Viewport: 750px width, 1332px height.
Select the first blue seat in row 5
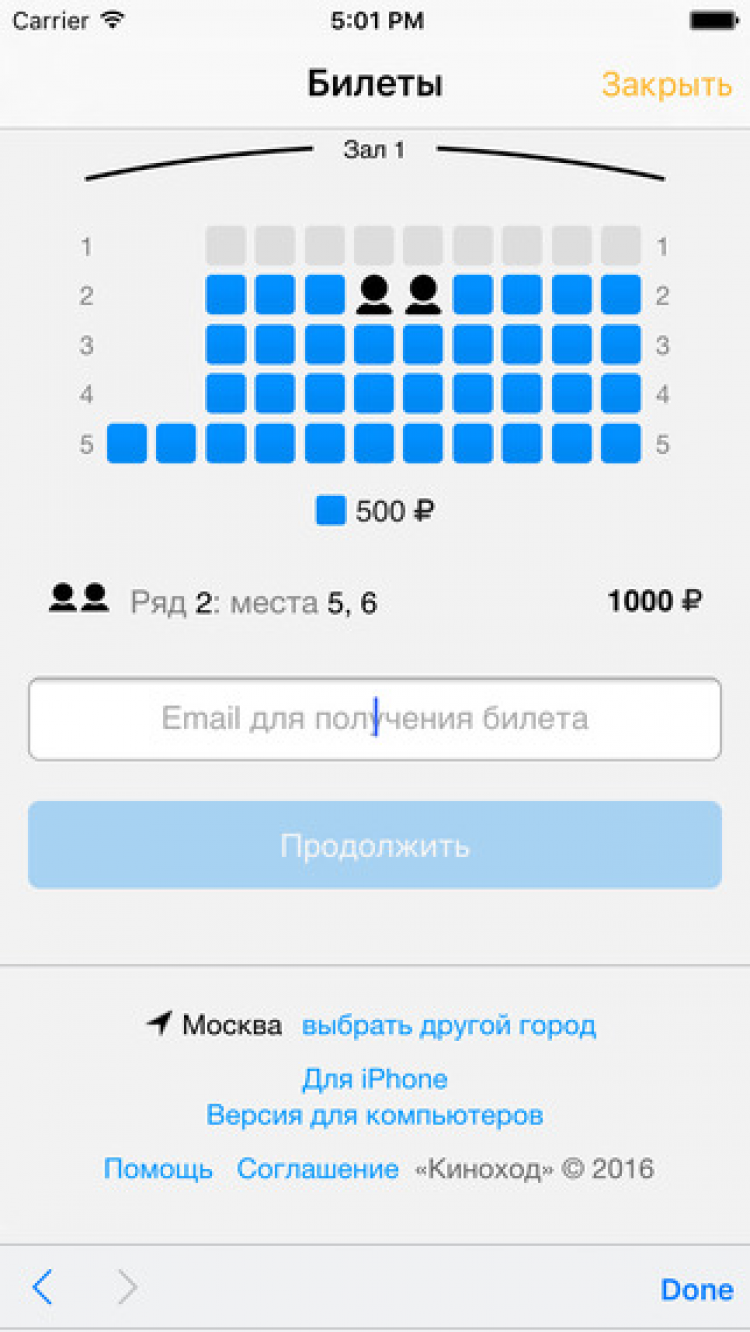[127, 443]
